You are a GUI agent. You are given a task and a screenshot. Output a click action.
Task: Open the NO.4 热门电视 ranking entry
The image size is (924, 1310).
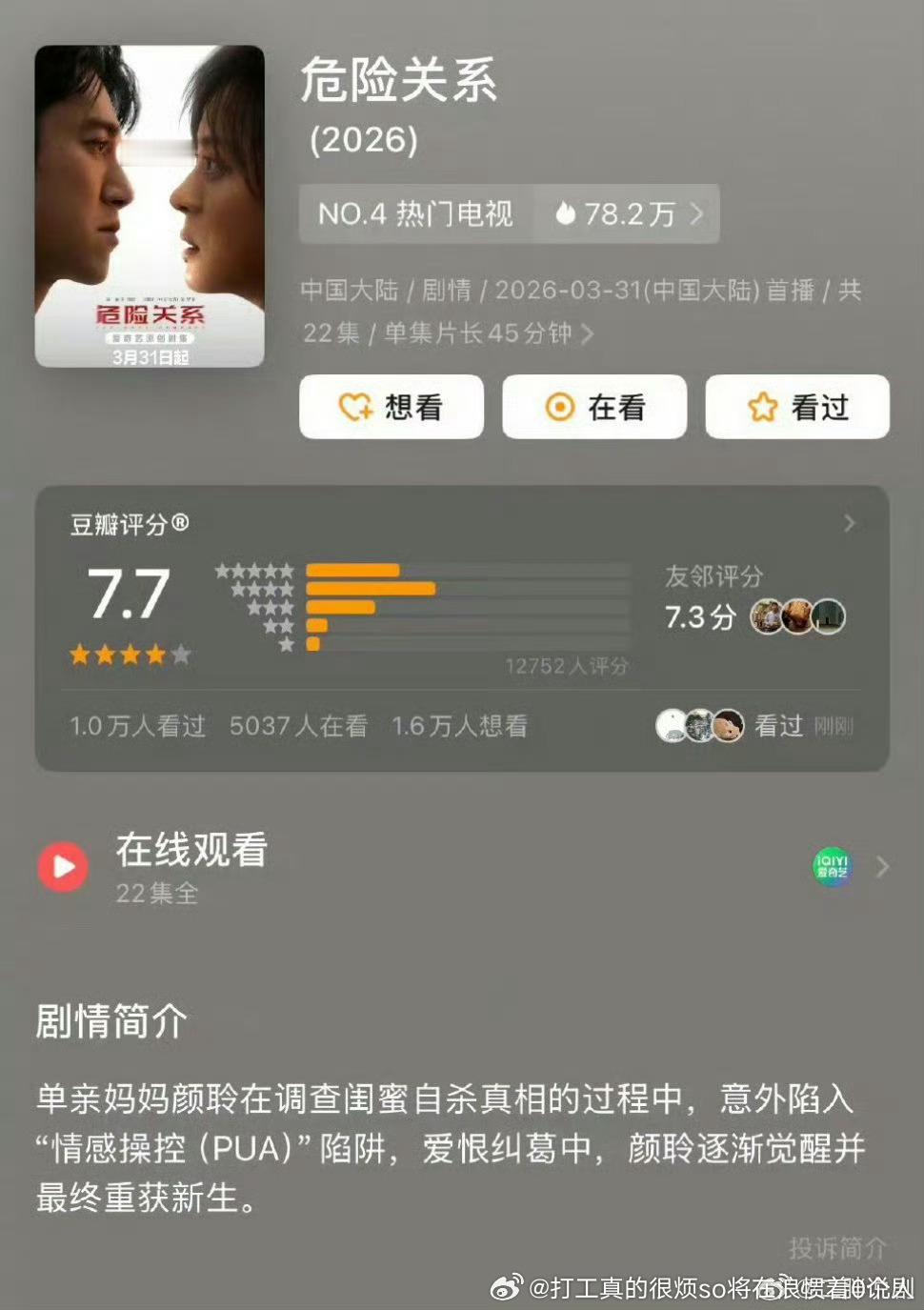click(x=414, y=214)
